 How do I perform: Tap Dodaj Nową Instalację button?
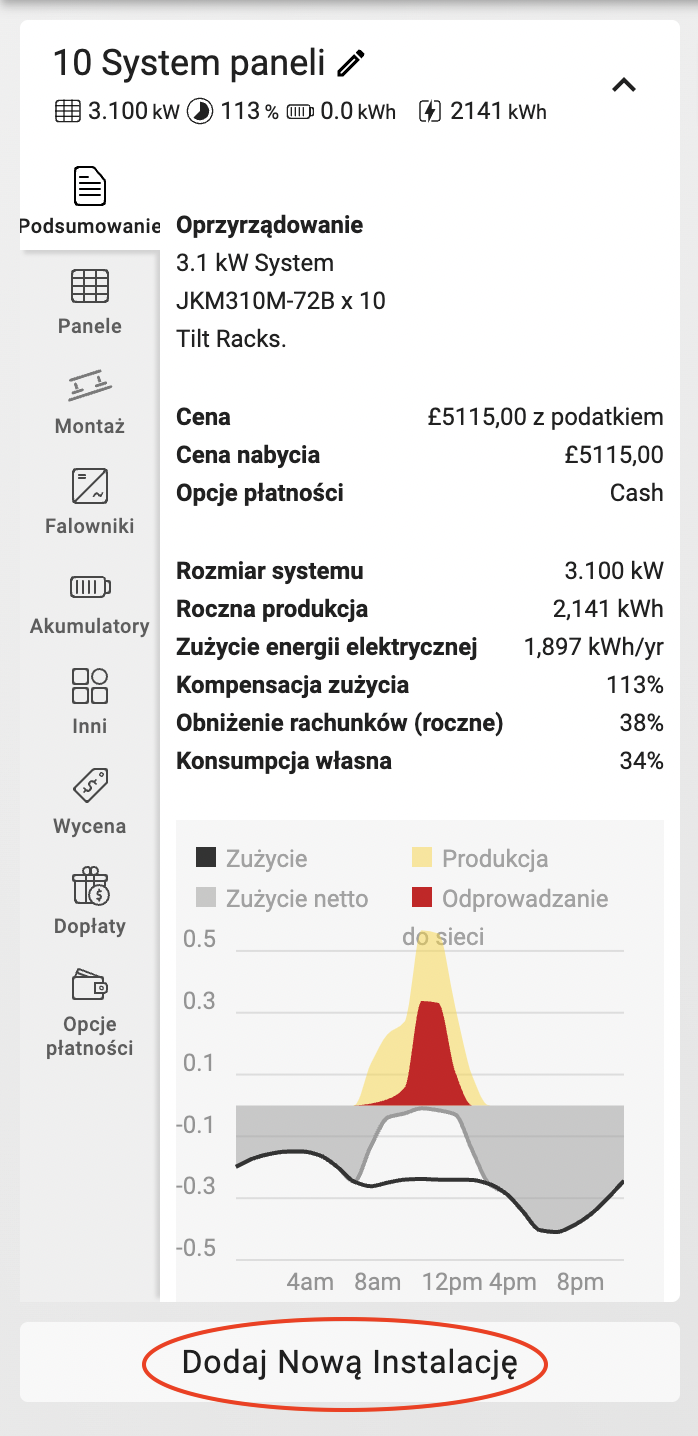[349, 1362]
